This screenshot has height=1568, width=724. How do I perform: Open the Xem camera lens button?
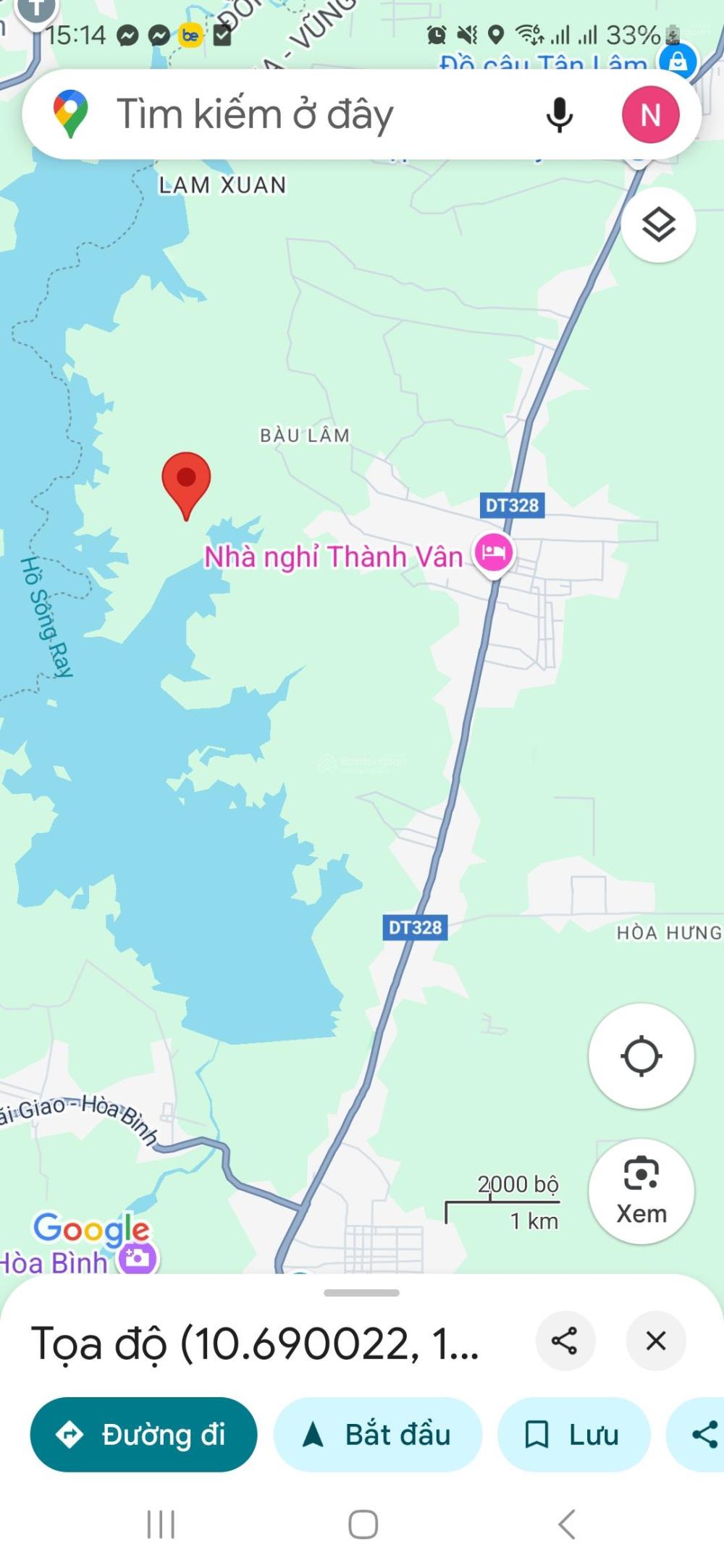[x=641, y=1191]
